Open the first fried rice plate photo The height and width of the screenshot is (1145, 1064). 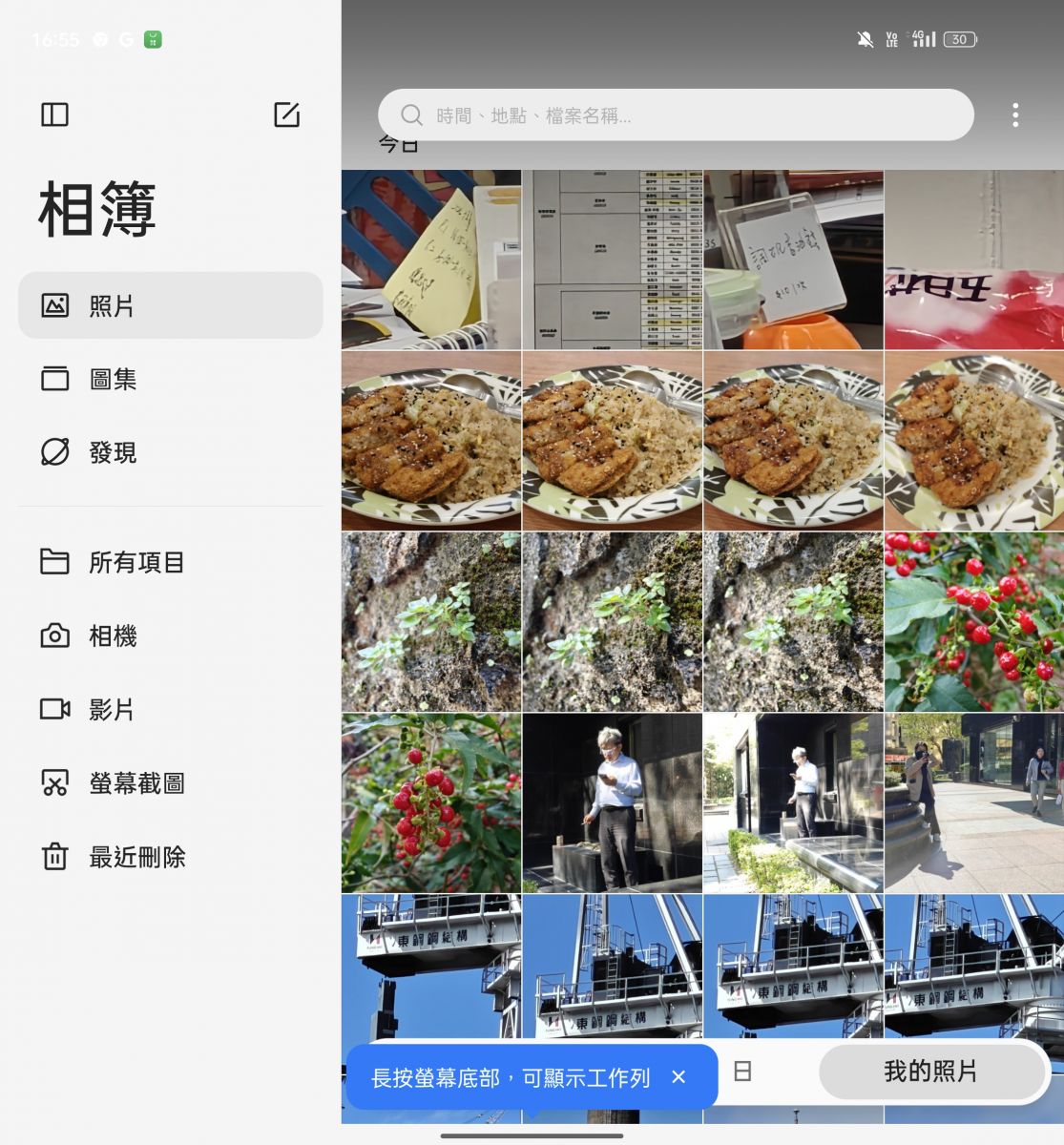pyautogui.click(x=430, y=440)
